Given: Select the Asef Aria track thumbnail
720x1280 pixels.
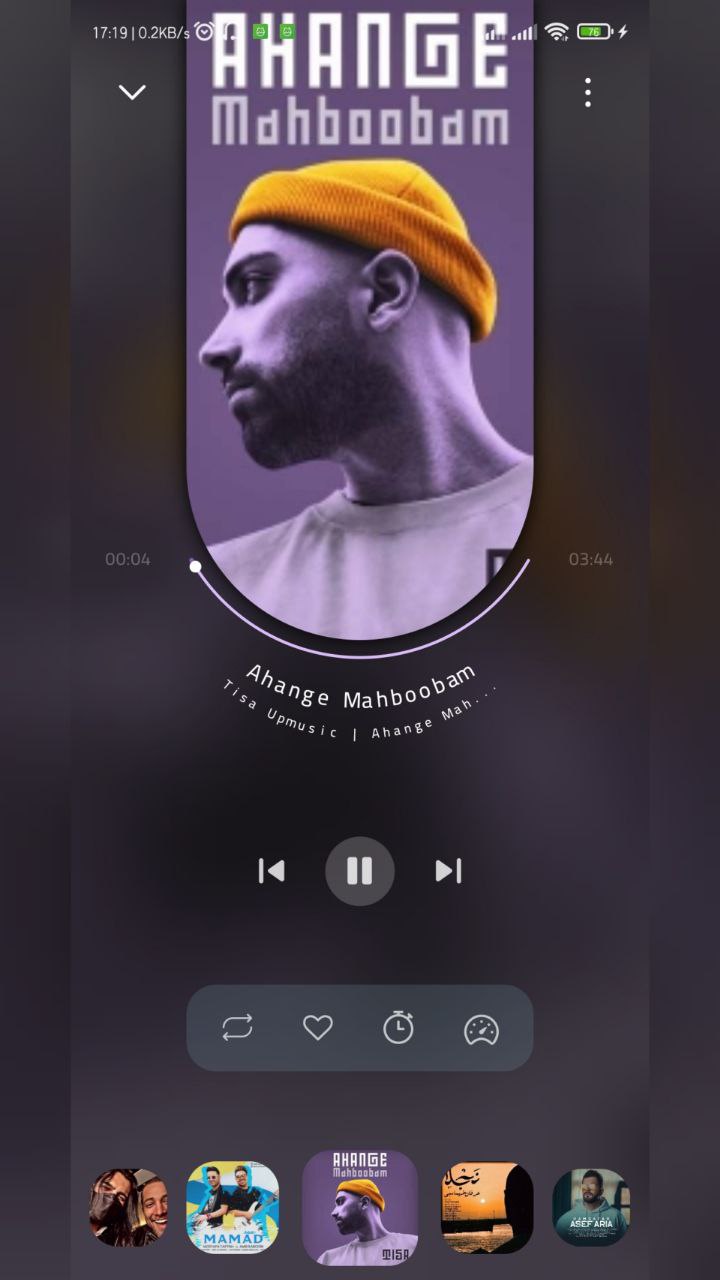Looking at the screenshot, I should [591, 1207].
